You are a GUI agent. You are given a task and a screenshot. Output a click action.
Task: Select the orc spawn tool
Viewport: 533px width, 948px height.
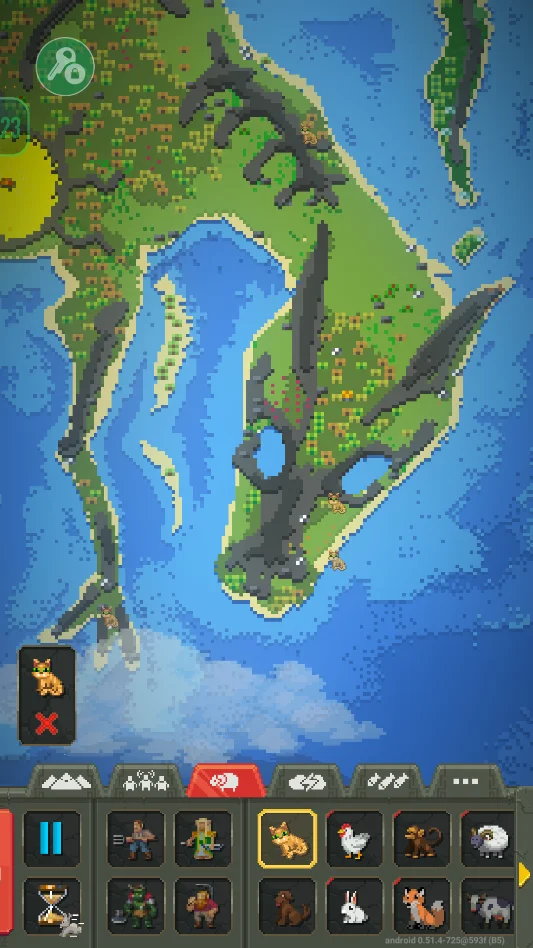(135, 906)
